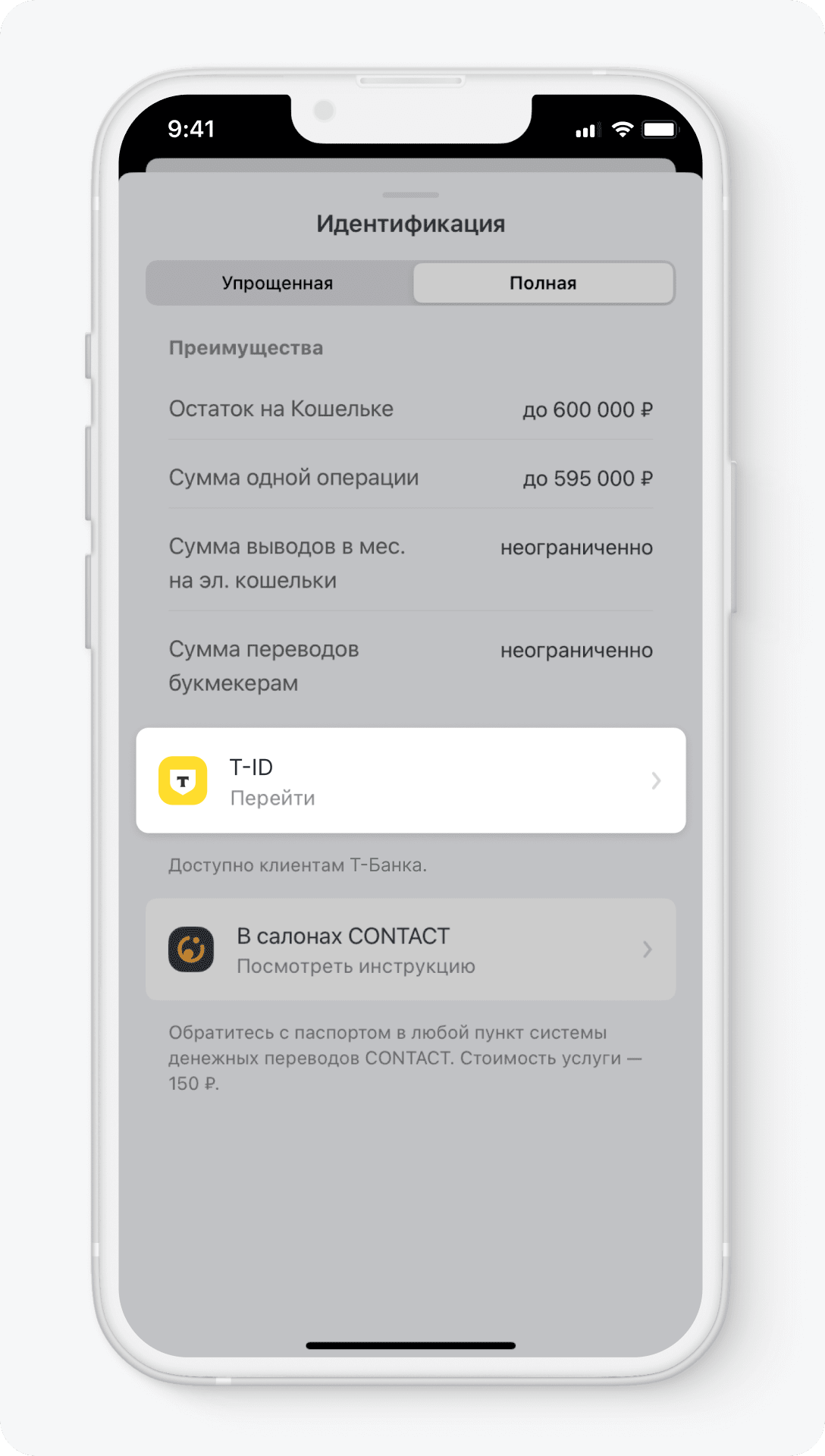Select the Полная identification tab
Screen dimensions: 825x1456
click(543, 283)
